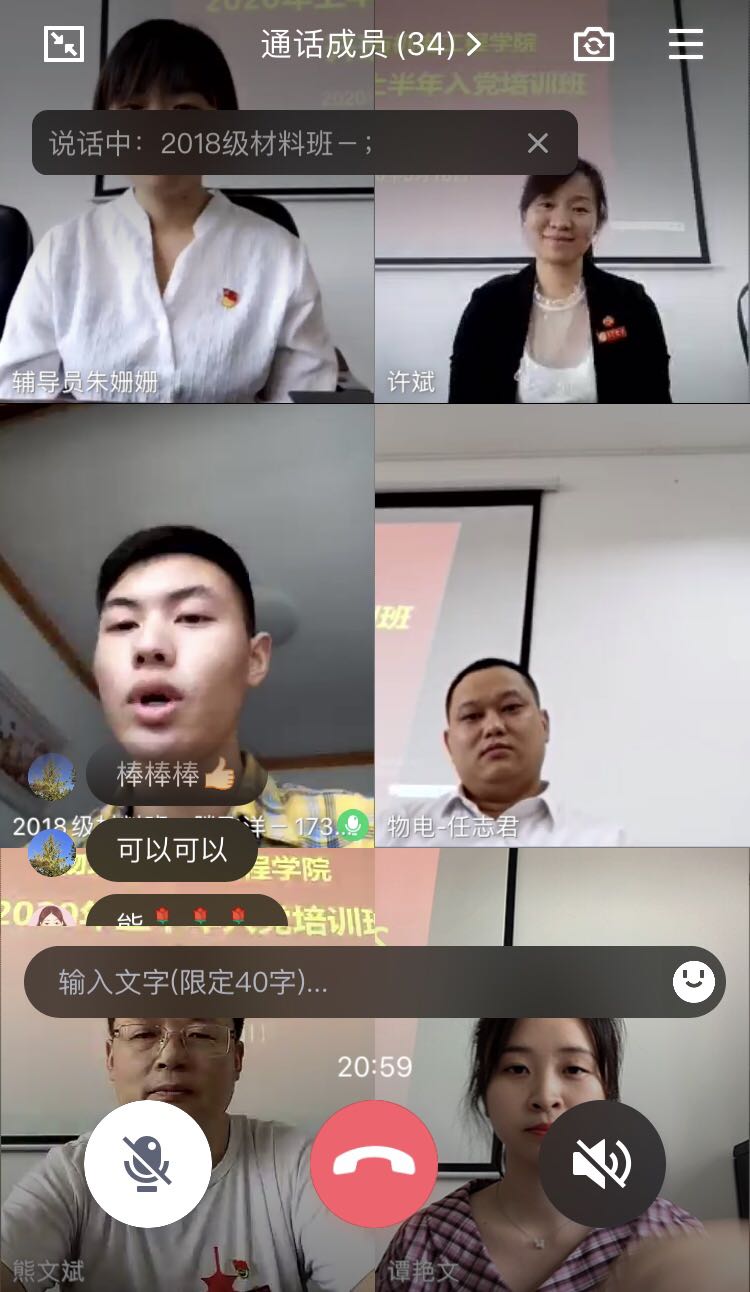The width and height of the screenshot is (750, 1292).
Task: Hang up the video call
Action: [374, 1164]
